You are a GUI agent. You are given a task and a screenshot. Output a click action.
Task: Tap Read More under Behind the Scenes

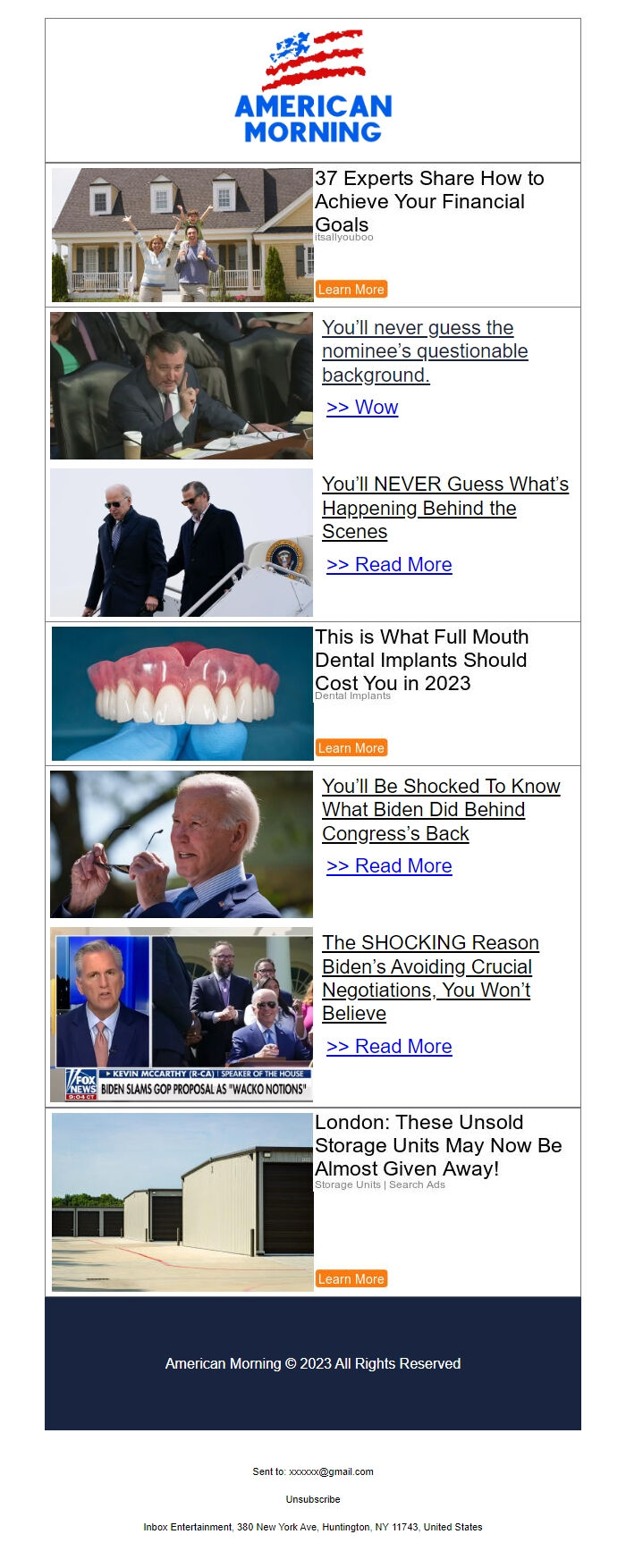389,565
